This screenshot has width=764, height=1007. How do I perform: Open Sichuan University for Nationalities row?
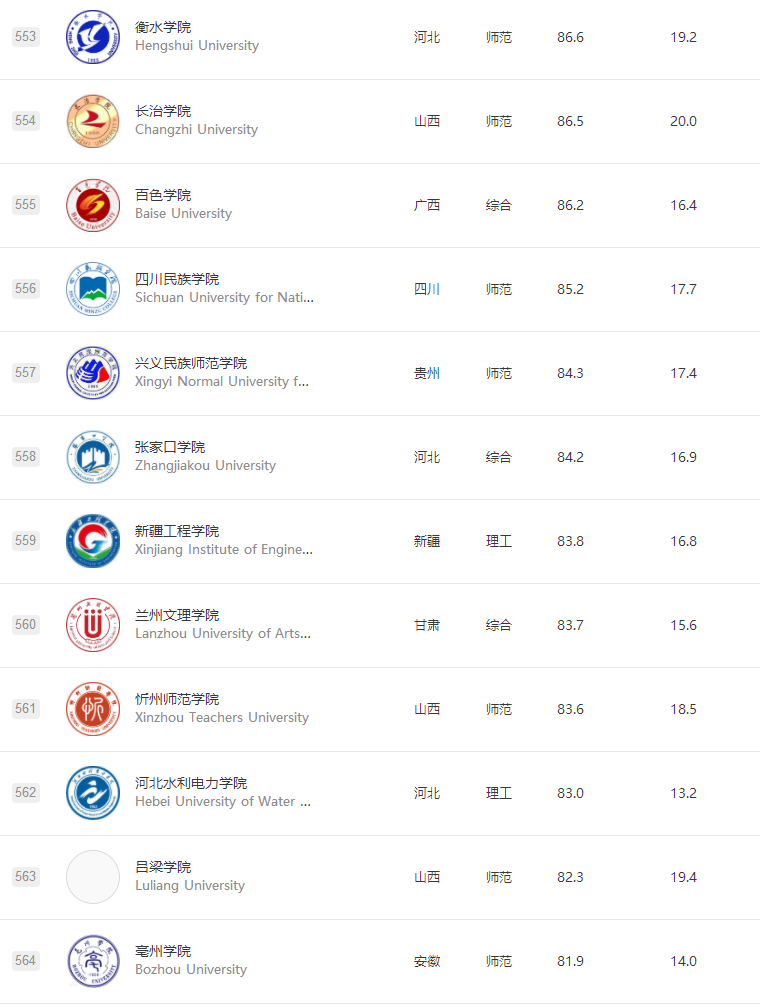pos(177,279)
